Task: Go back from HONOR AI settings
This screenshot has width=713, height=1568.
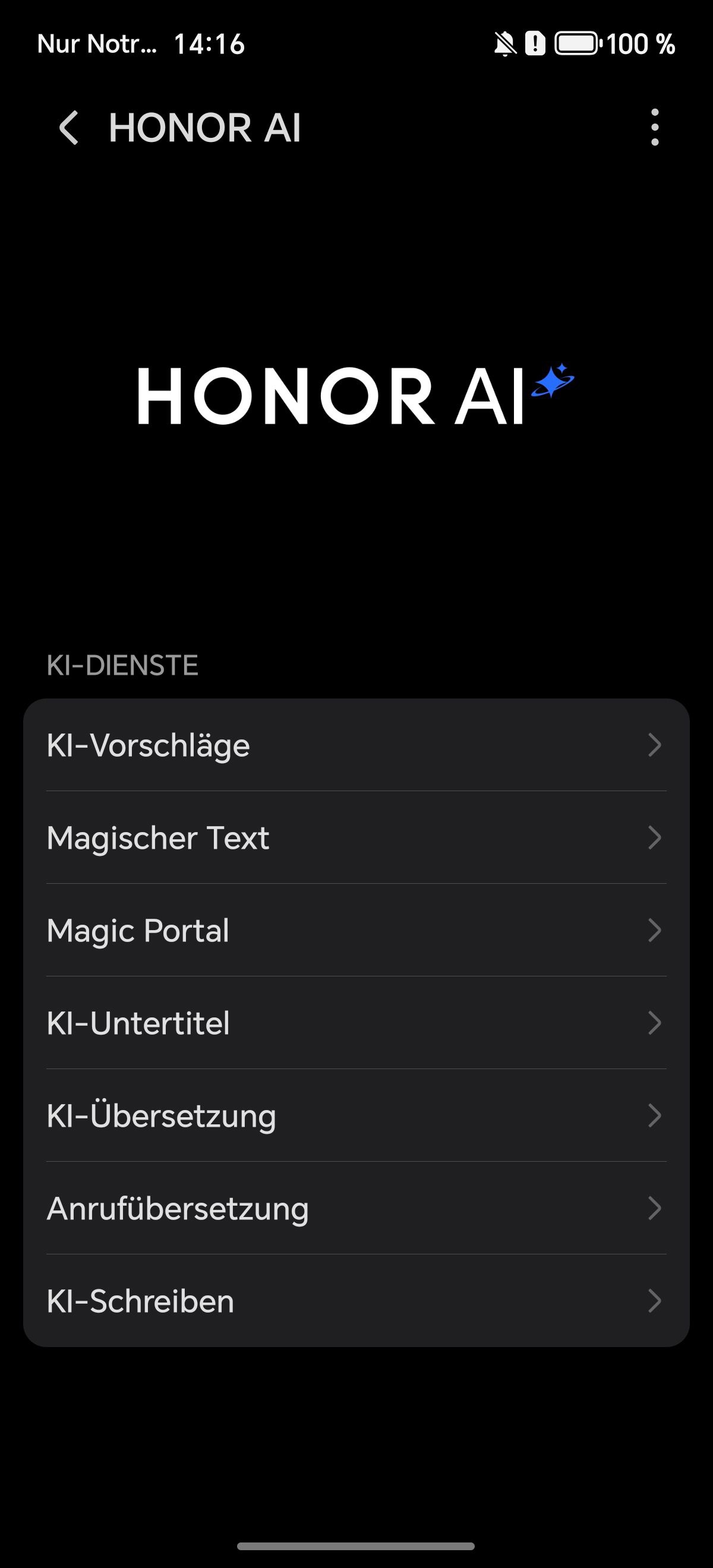Action: (x=69, y=128)
